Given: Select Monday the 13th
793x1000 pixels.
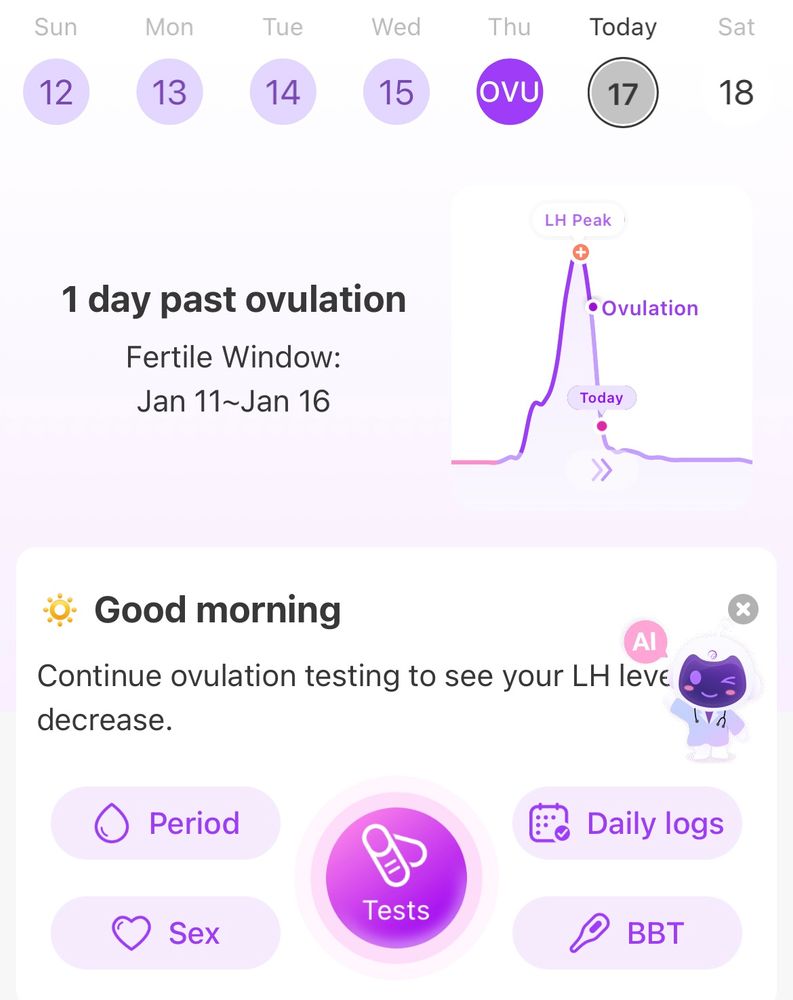Looking at the screenshot, I should pos(169,93).
